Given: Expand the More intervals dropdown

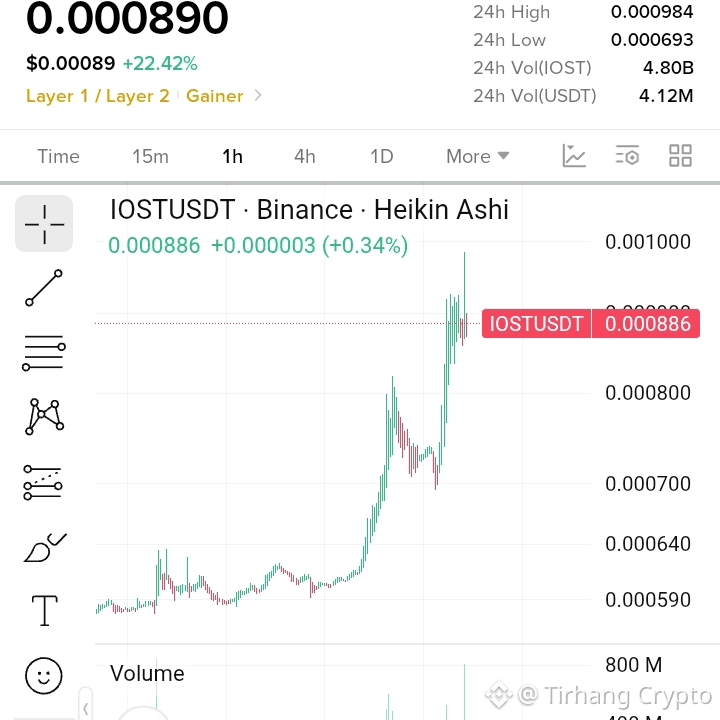Looking at the screenshot, I should pyautogui.click(x=478, y=157).
